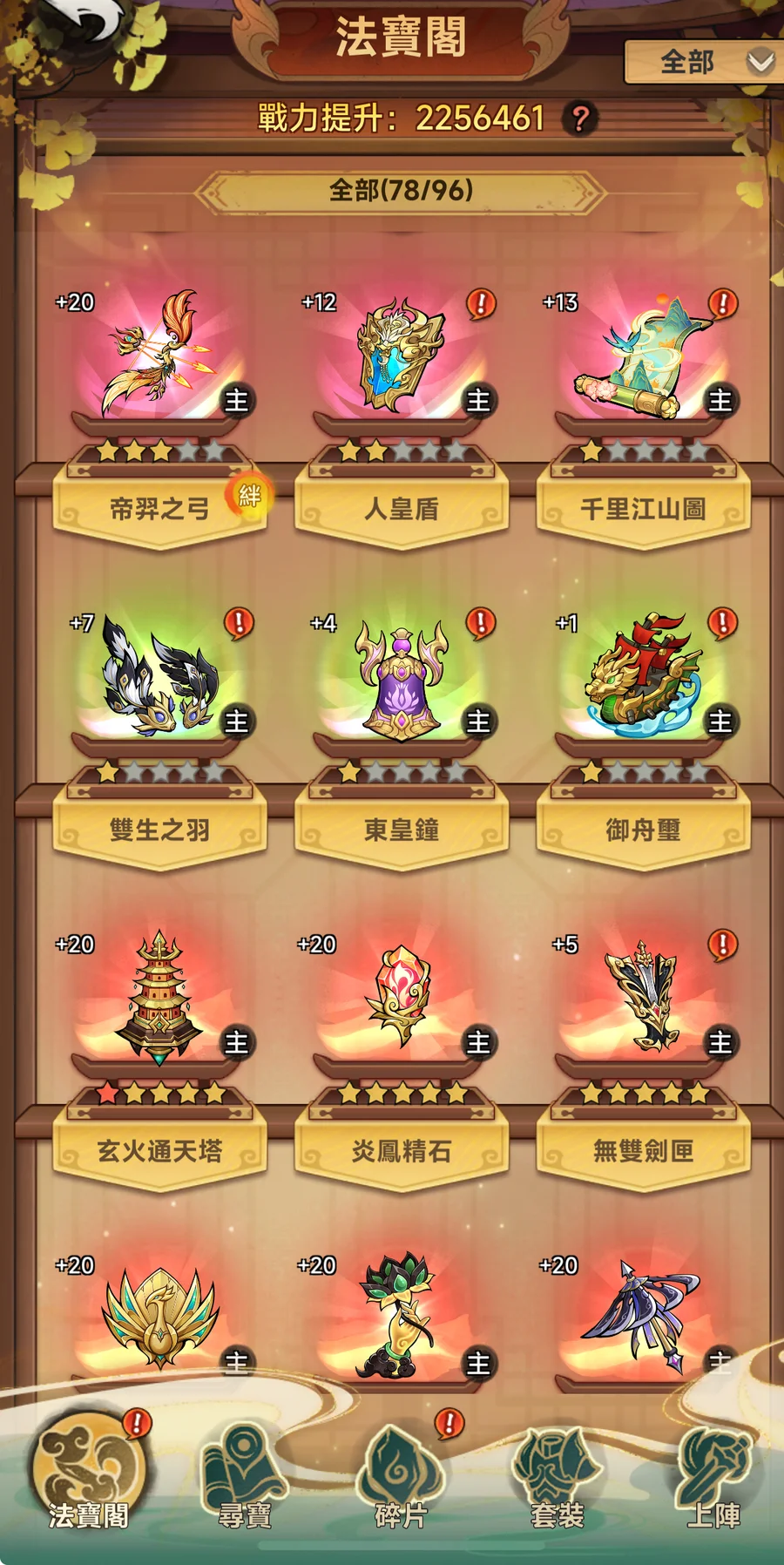The image size is (784, 1565).
Task: Open the 全部 filter dropdown
Action: 702,62
